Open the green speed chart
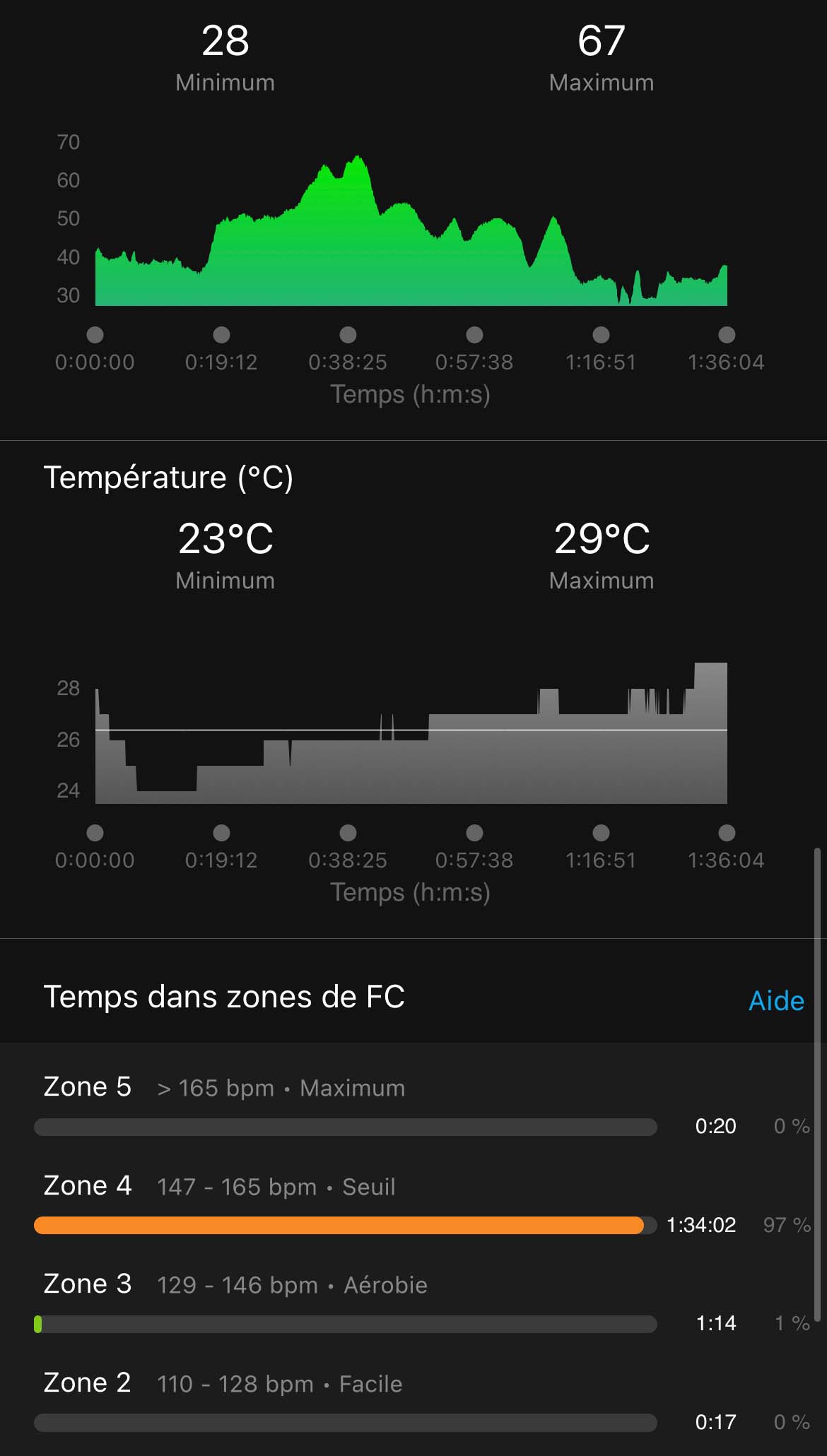 (x=411, y=230)
